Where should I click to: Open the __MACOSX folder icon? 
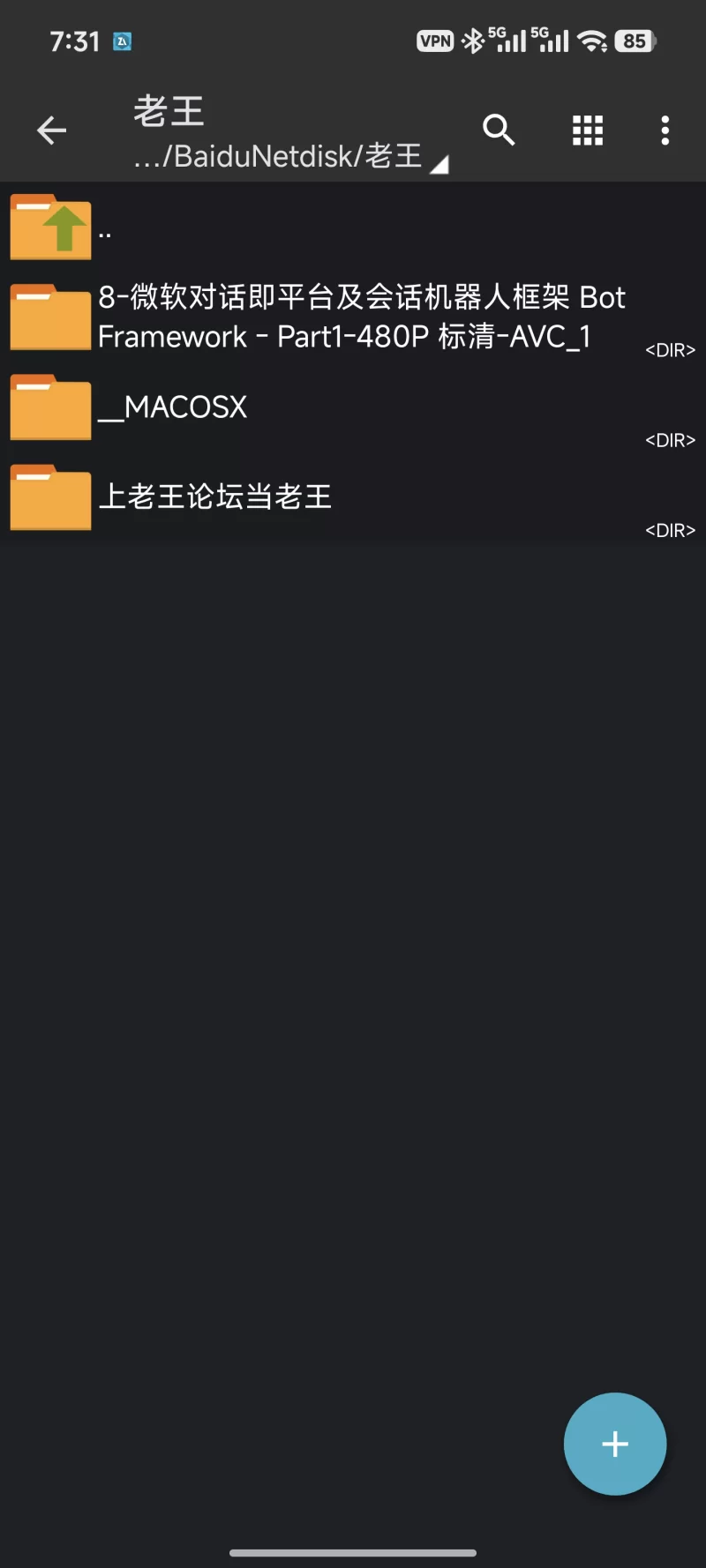tap(50, 407)
